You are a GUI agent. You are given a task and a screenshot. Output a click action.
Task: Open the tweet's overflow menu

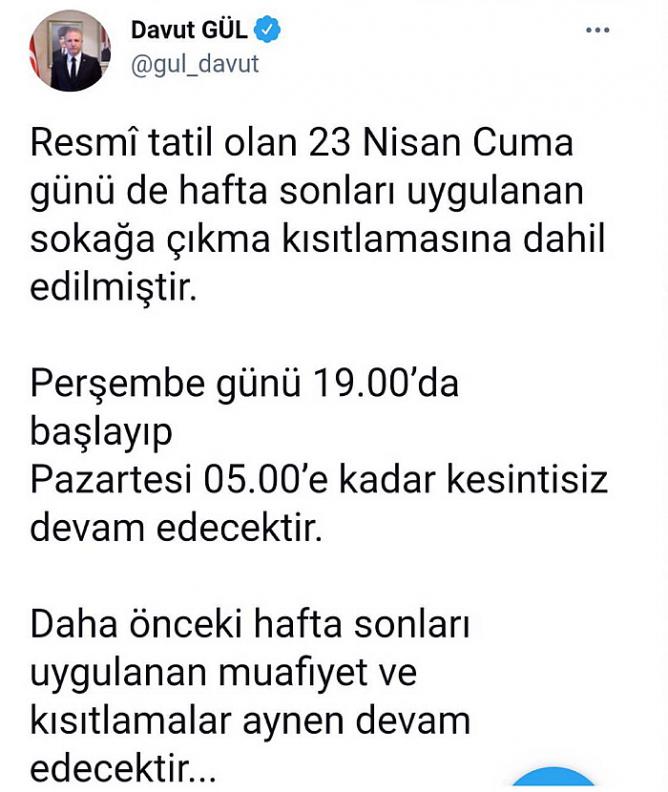tap(597, 31)
